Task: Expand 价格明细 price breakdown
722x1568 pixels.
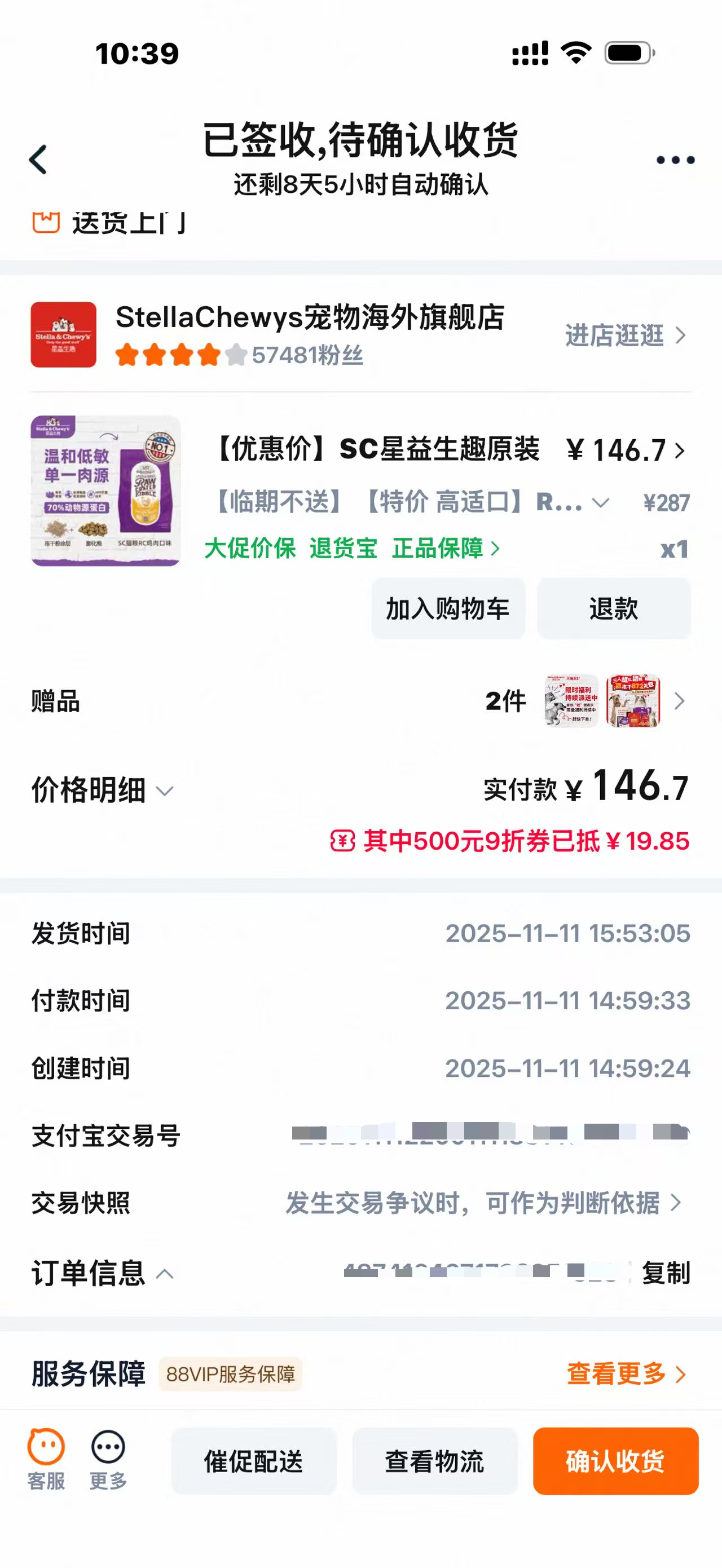Action: pyautogui.click(x=102, y=790)
